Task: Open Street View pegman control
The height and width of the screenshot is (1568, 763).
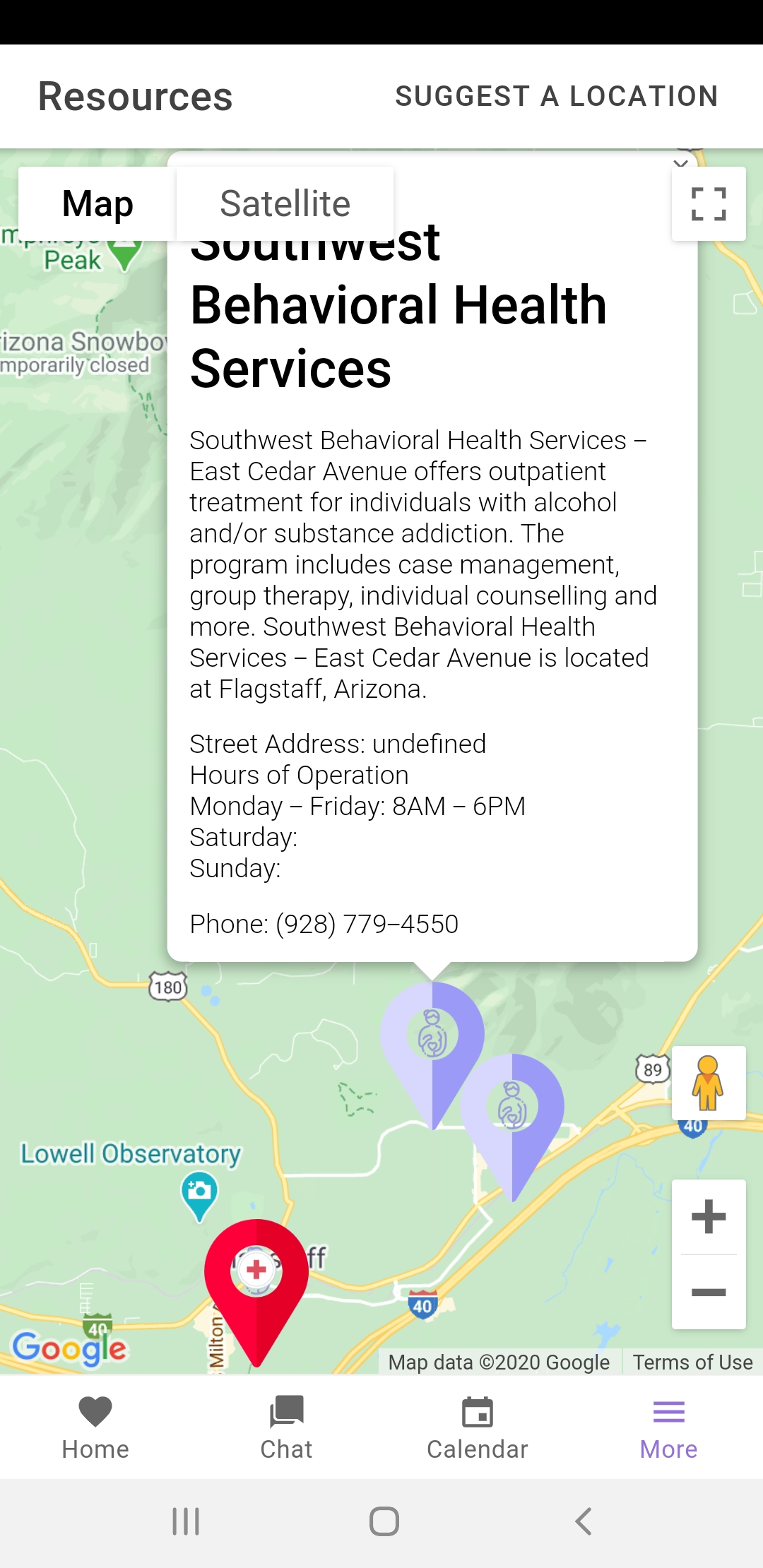Action: click(708, 1083)
